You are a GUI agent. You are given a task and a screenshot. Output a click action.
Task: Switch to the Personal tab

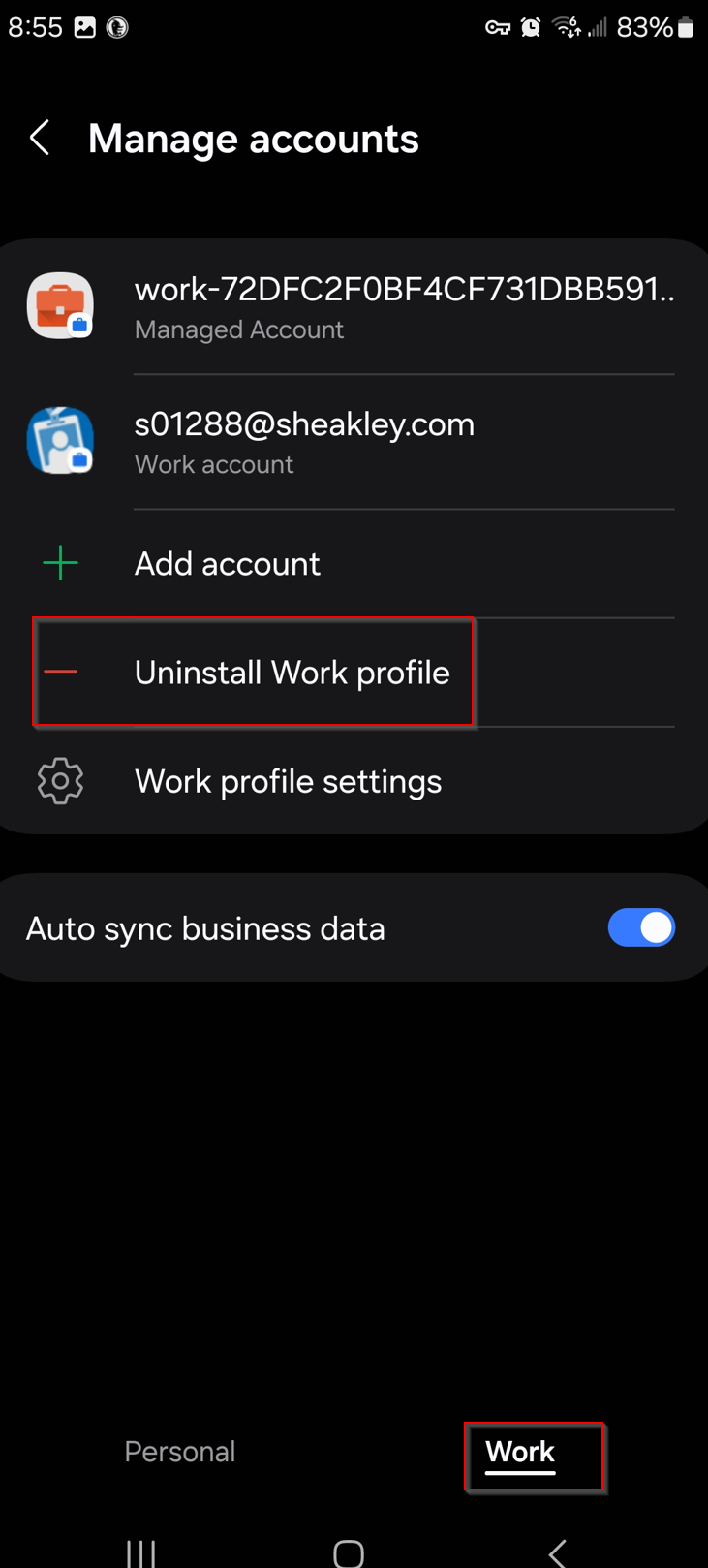[179, 1451]
